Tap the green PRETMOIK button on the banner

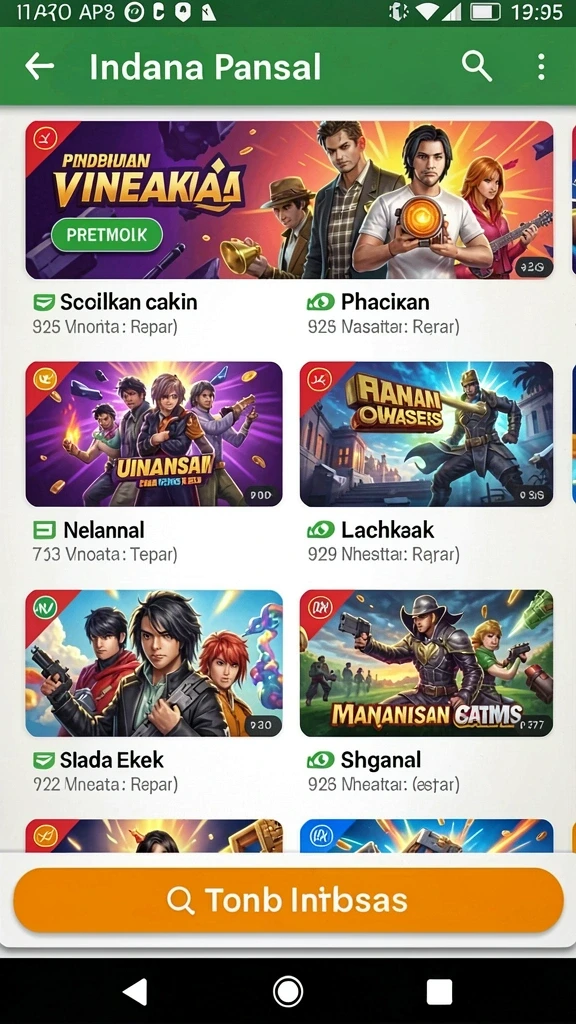pyautogui.click(x=106, y=234)
